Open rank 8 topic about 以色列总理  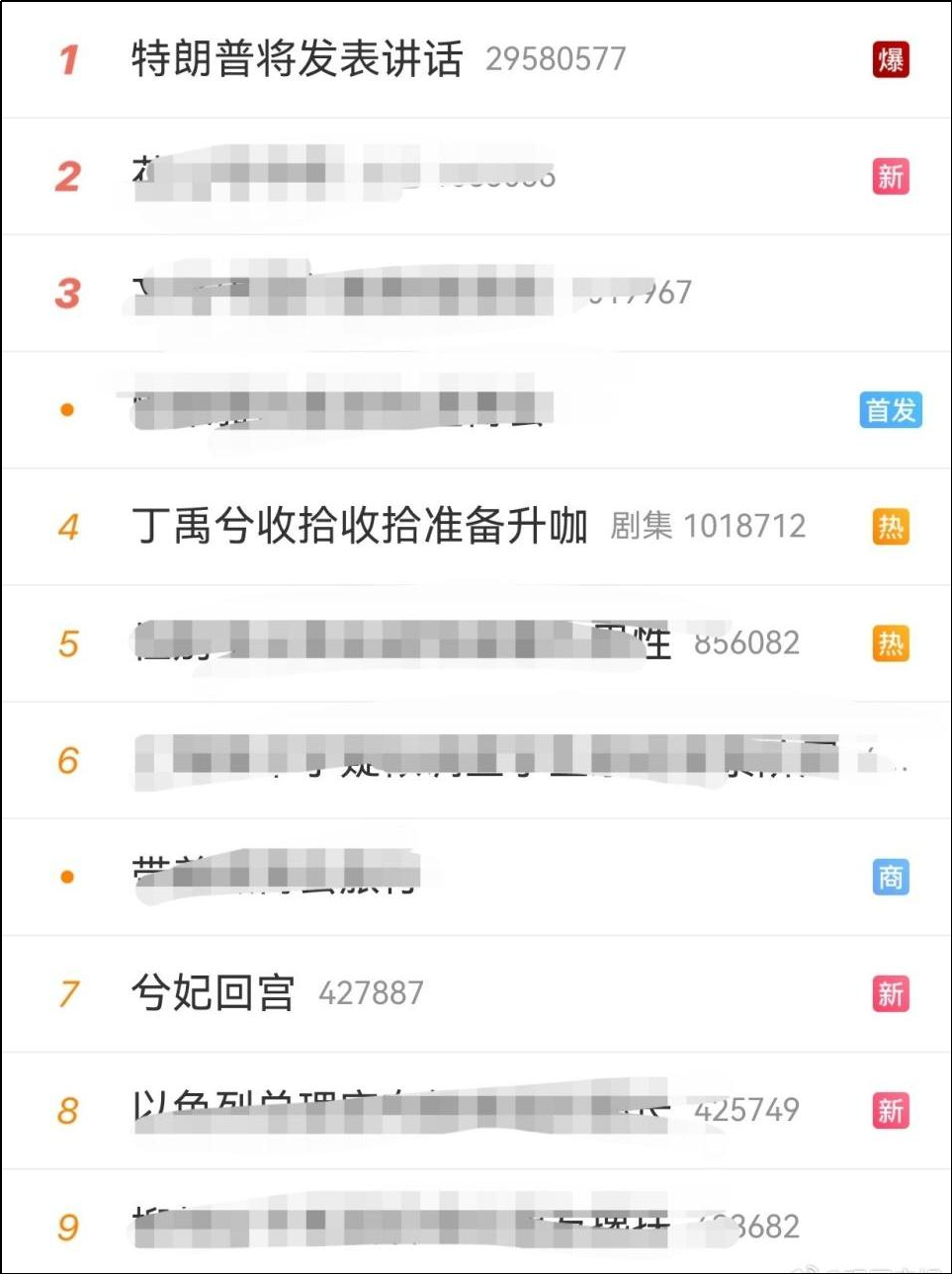click(x=395, y=1109)
